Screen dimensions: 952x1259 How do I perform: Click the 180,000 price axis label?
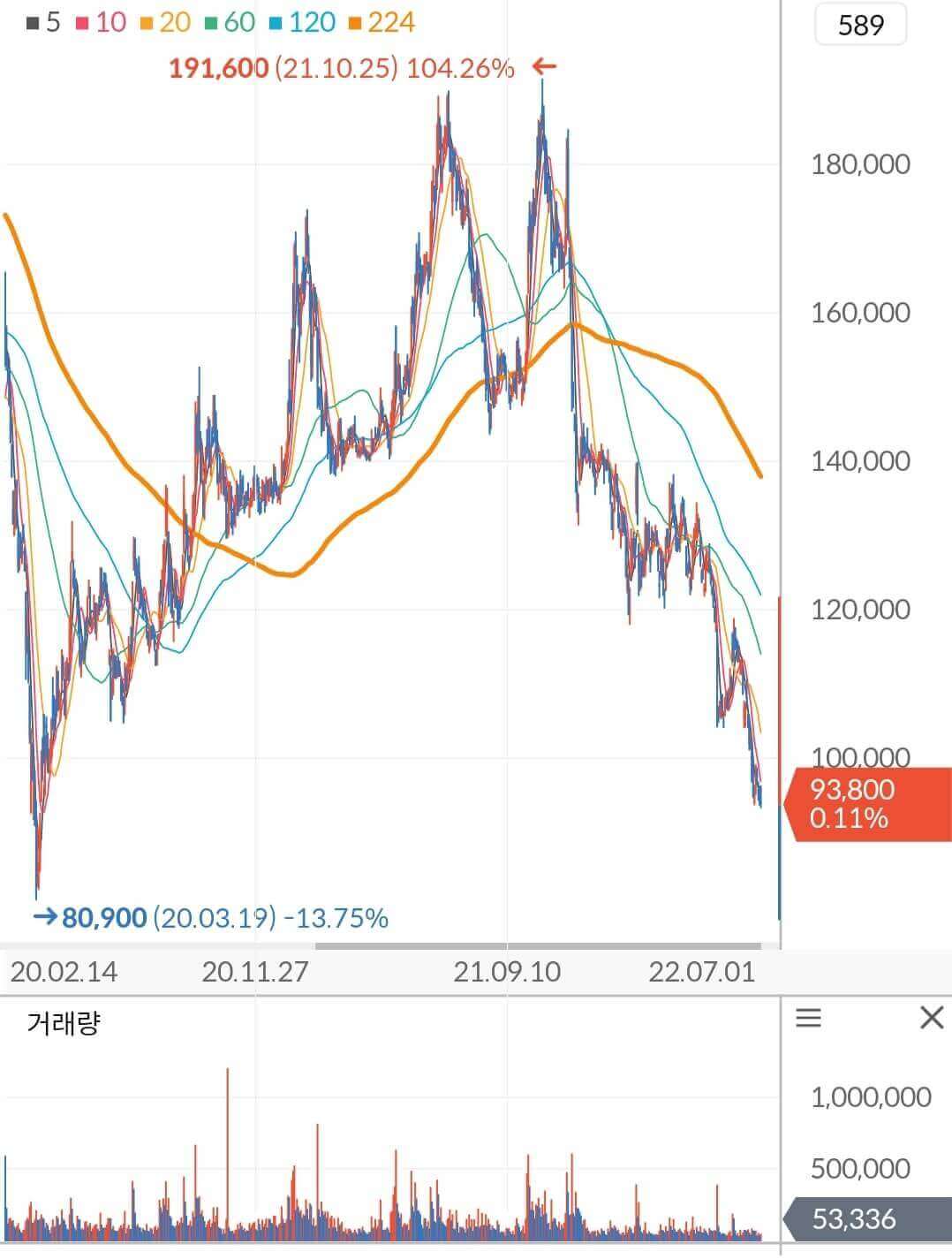pyautogui.click(x=859, y=163)
